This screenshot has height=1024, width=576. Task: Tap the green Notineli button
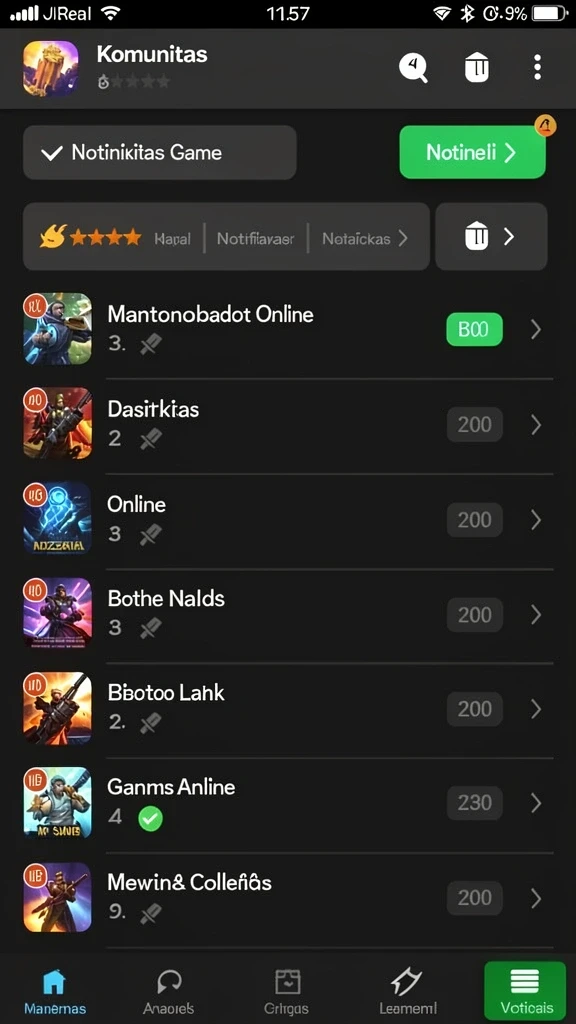472,152
